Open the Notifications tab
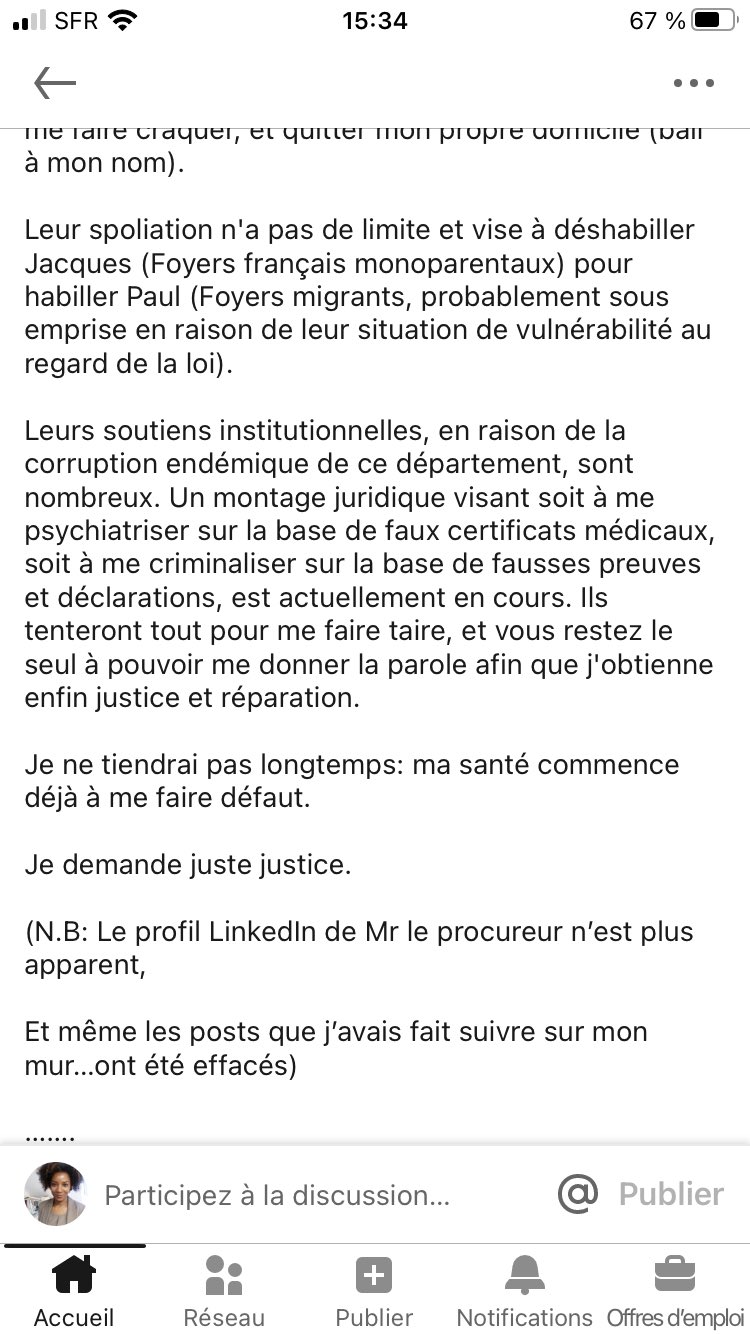Viewport: 750px width, 1334px height. (524, 1291)
